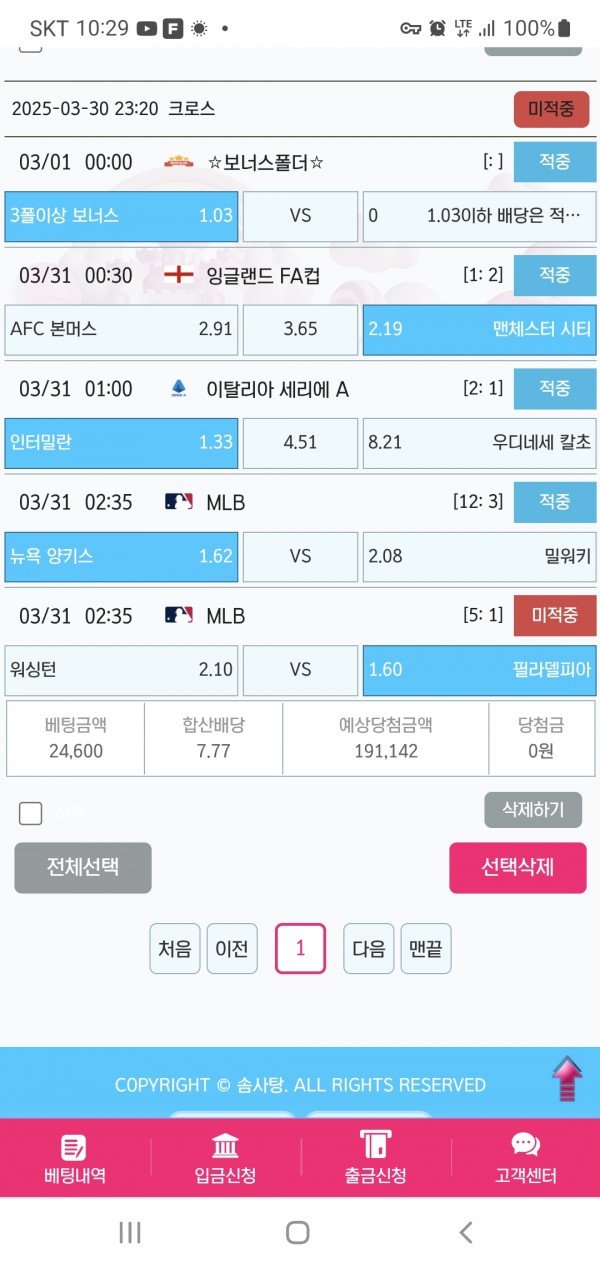Tap the scroll-to-top arrow icon
Viewport: 600px width, 1267px height.
(x=567, y=1080)
